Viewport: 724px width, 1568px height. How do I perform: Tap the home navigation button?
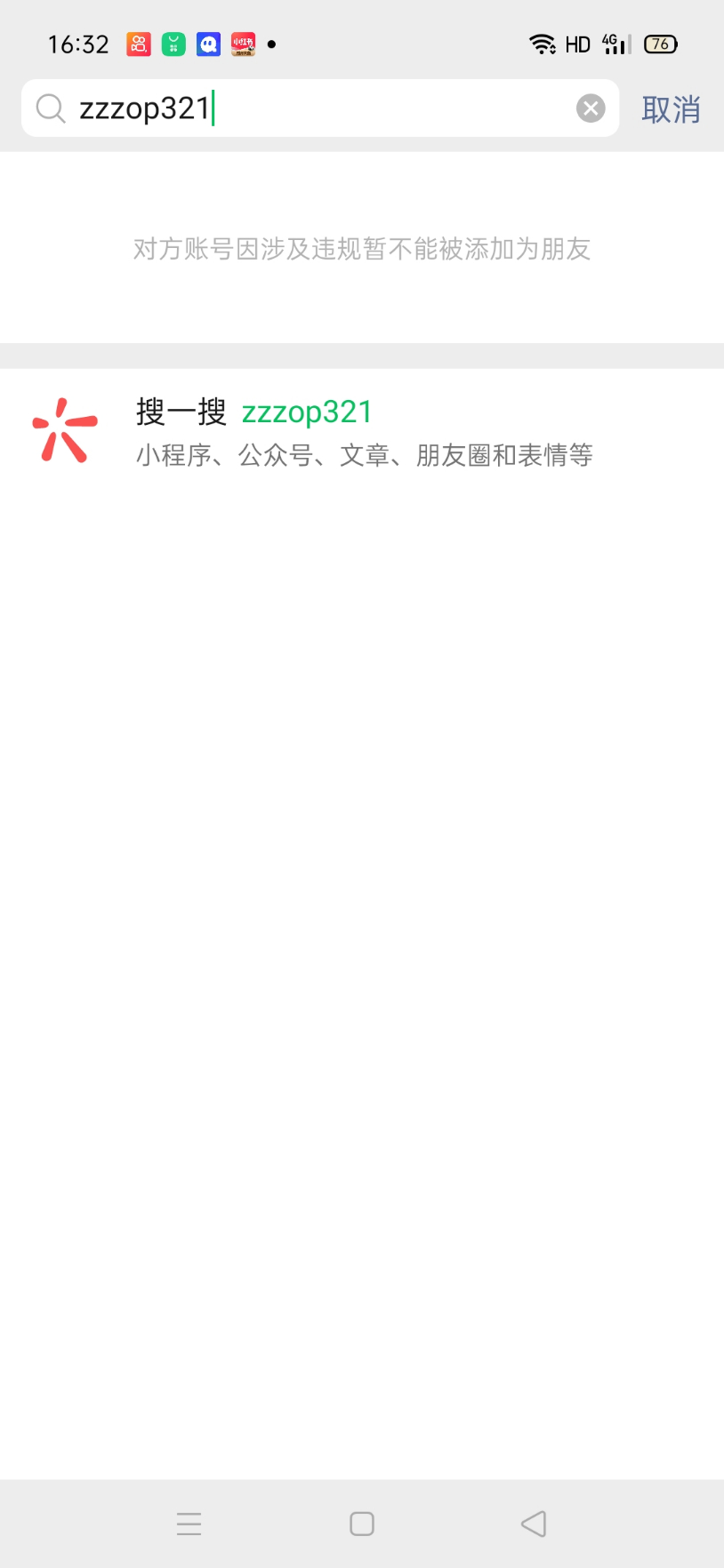pos(361,1523)
